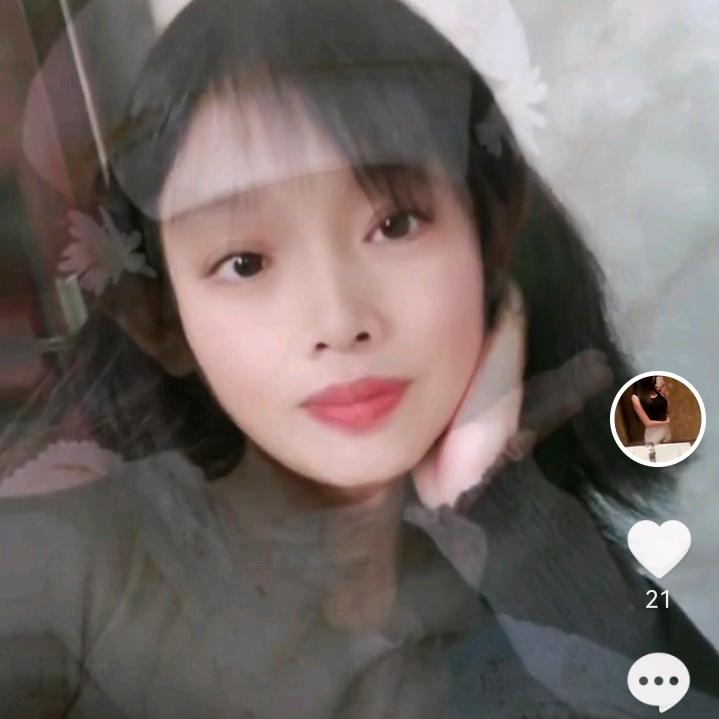Like this video with the heart
The width and height of the screenshot is (719, 719).
[658, 548]
